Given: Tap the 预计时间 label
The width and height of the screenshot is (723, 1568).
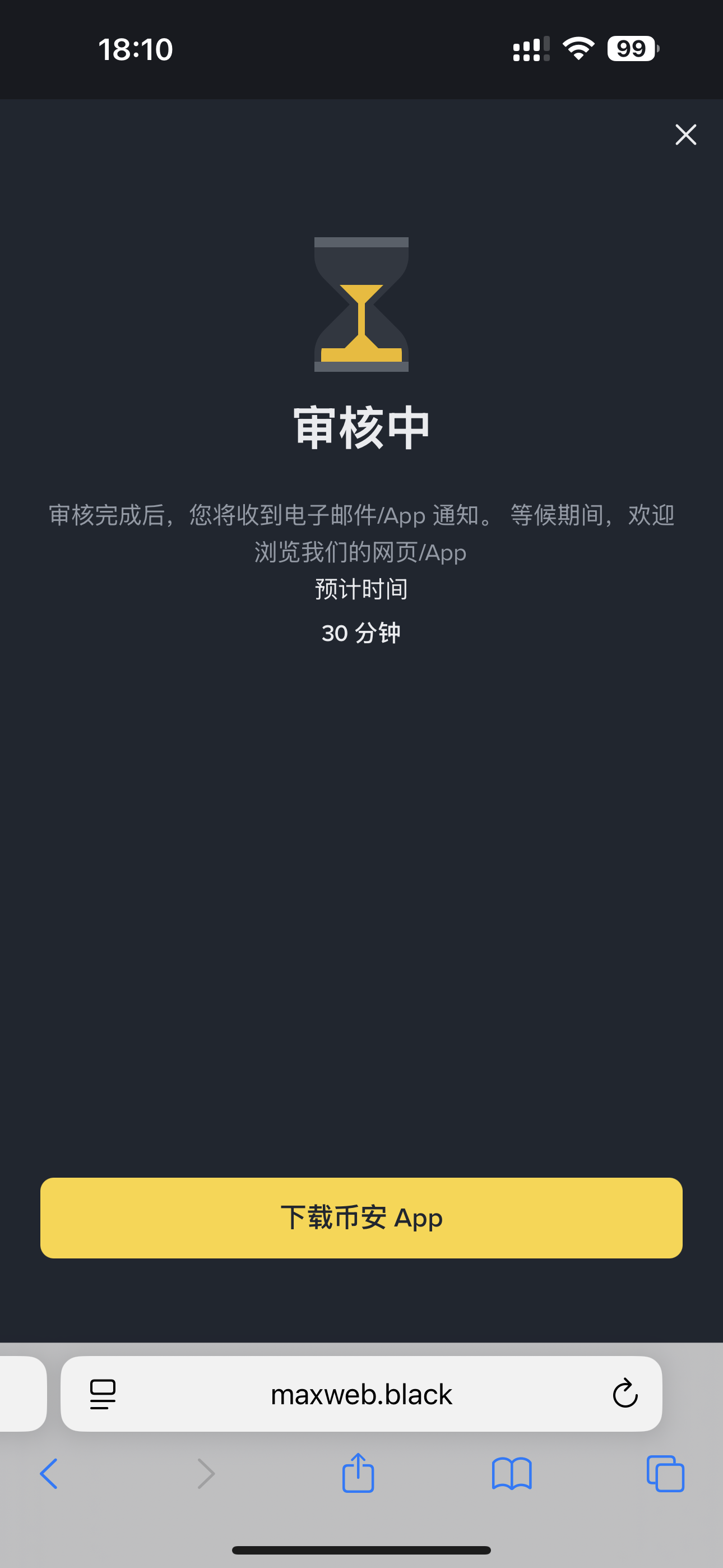Looking at the screenshot, I should (361, 589).
